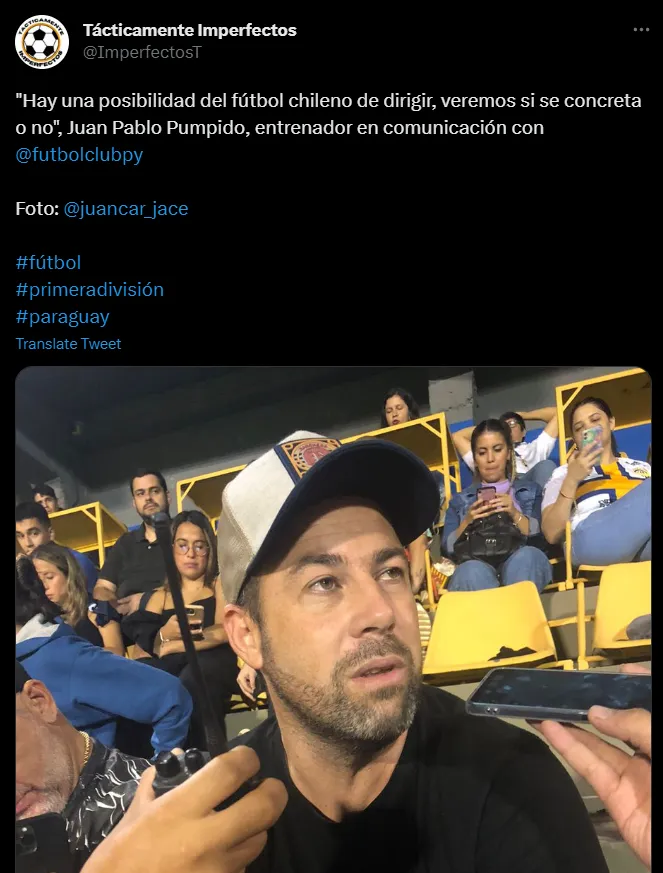The width and height of the screenshot is (663, 873).
Task: Open the @juancar_jace photo credit profile
Action: [x=125, y=209]
